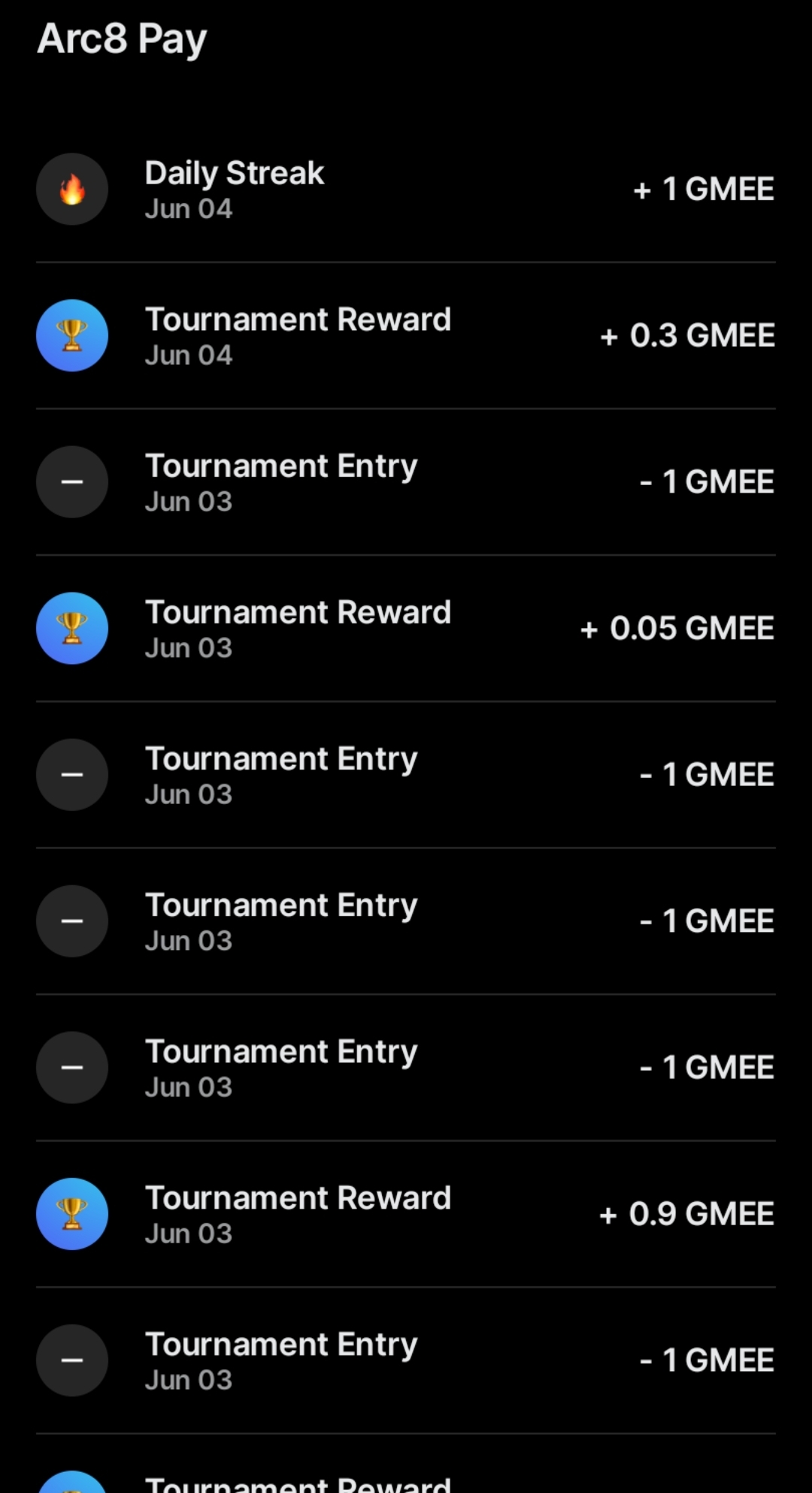
Task: Open the +0.9 GMEE Tournament Reward row
Action: pos(406,1213)
